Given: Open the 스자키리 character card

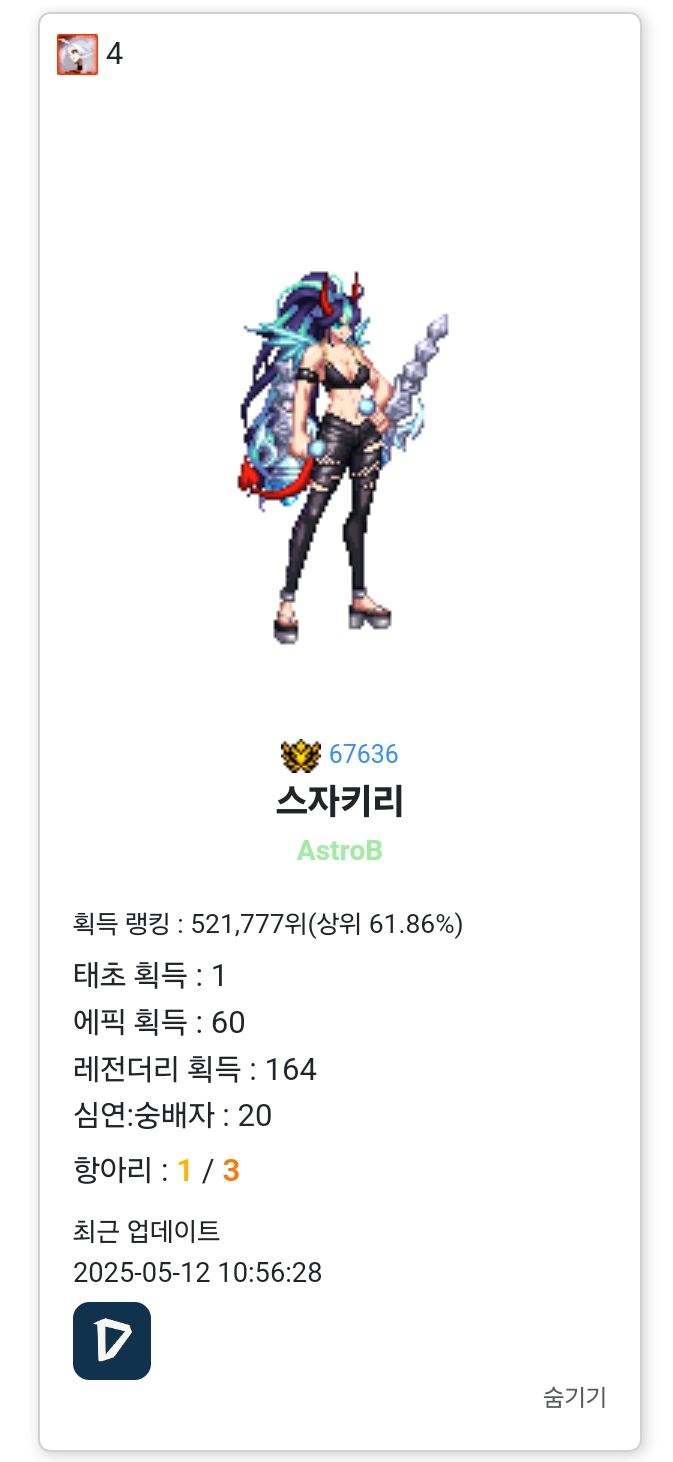Looking at the screenshot, I should click(x=339, y=800).
